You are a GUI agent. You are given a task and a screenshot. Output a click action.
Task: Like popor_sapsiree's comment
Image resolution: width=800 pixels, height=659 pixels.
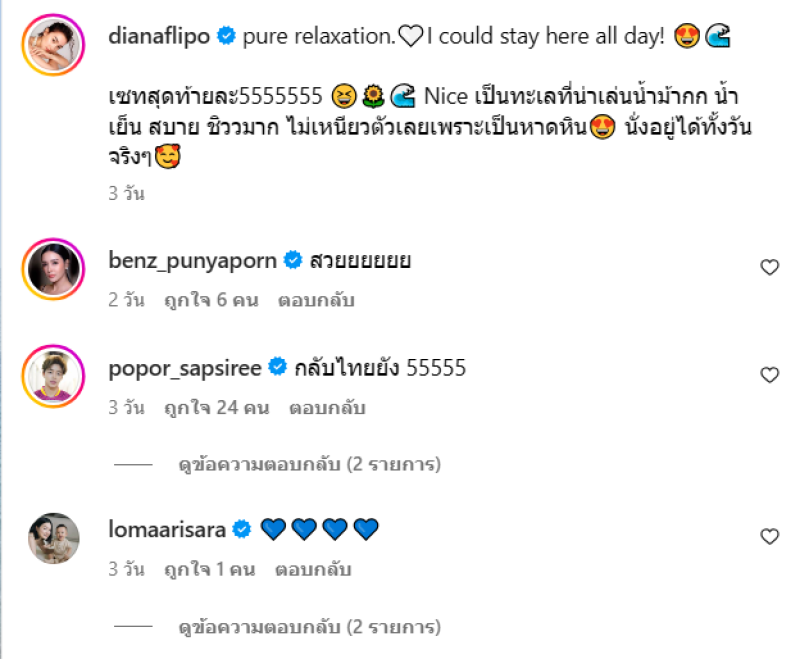click(x=769, y=375)
